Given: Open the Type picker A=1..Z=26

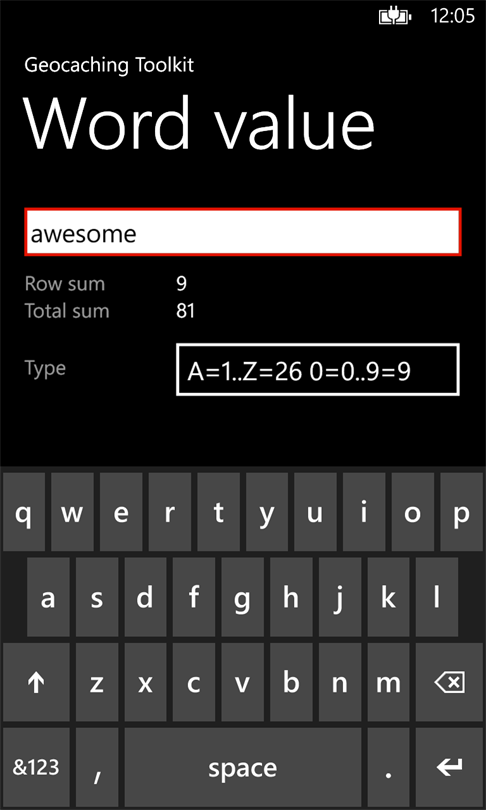Looking at the screenshot, I should click(318, 370).
